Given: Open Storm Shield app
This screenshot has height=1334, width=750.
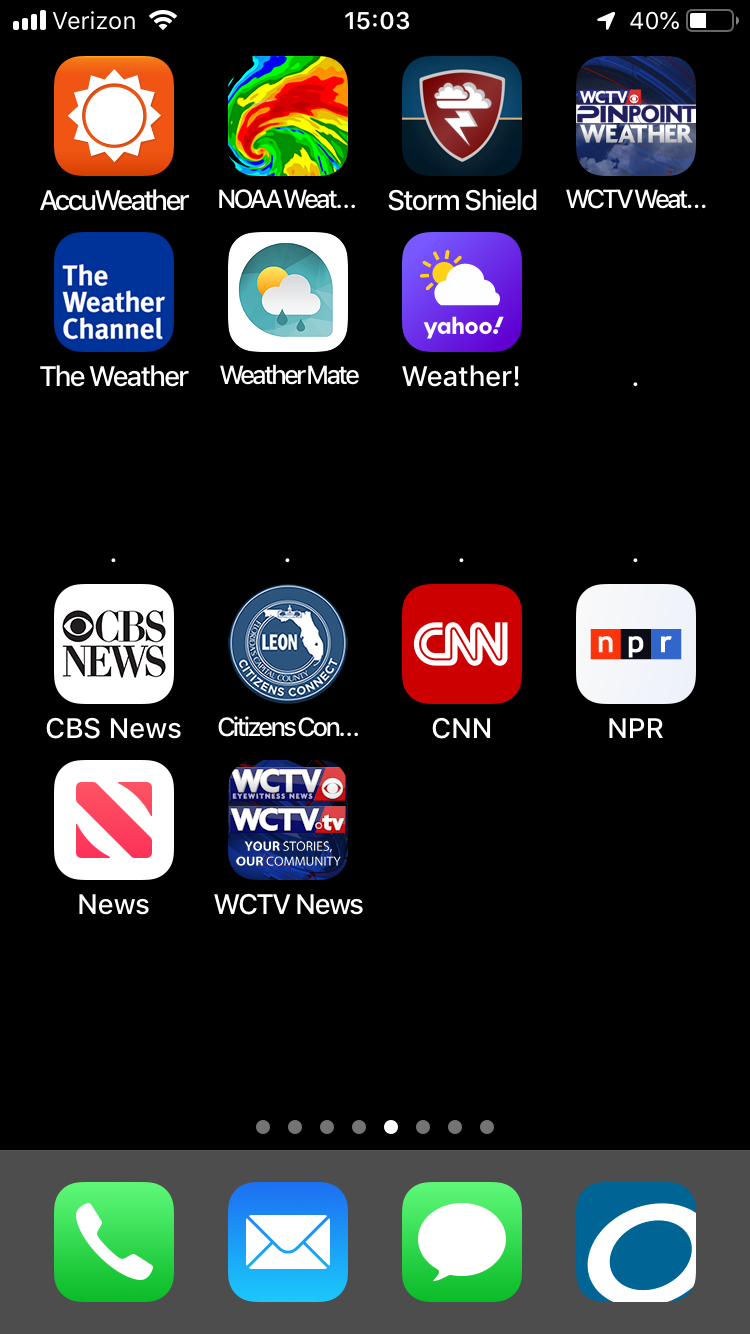Looking at the screenshot, I should pos(462,116).
